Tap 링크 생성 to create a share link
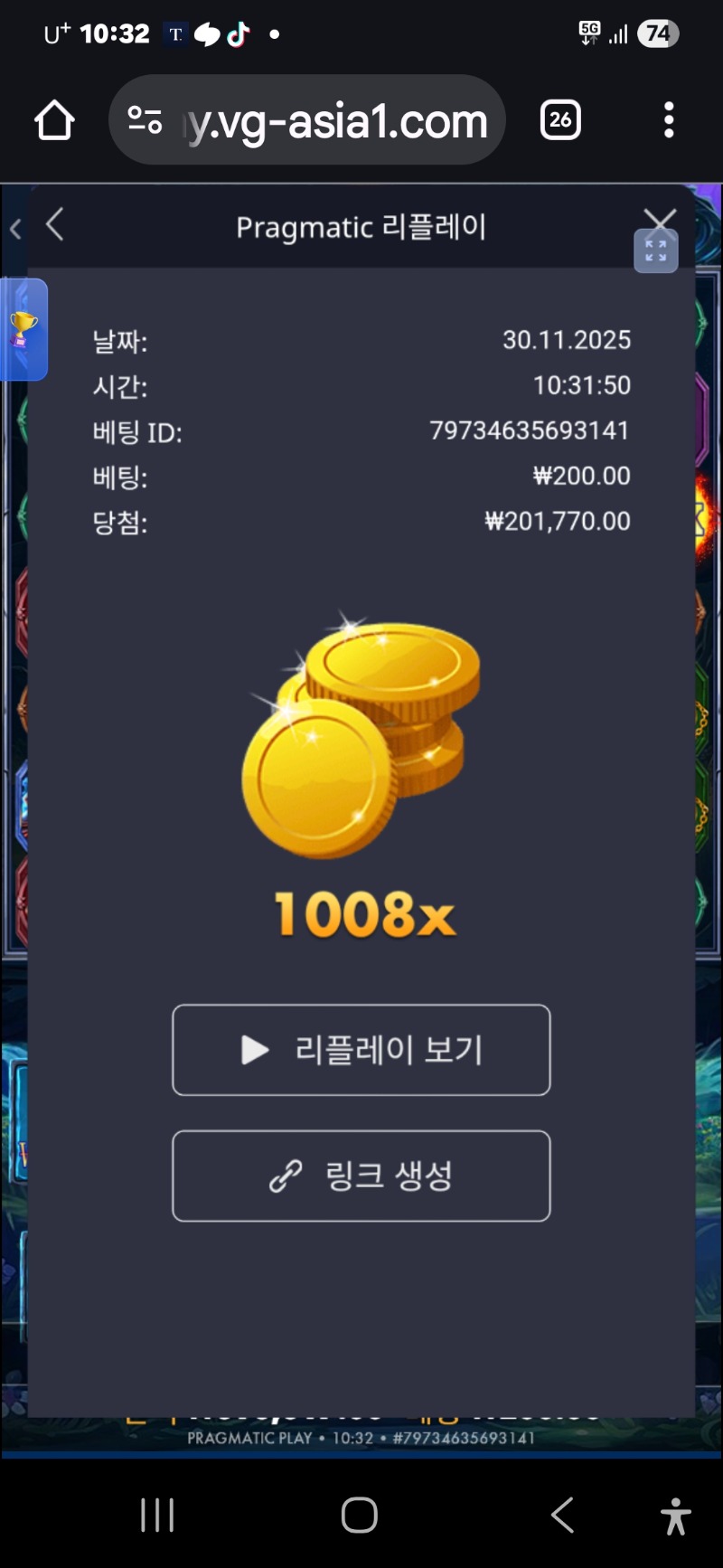 coord(361,1176)
